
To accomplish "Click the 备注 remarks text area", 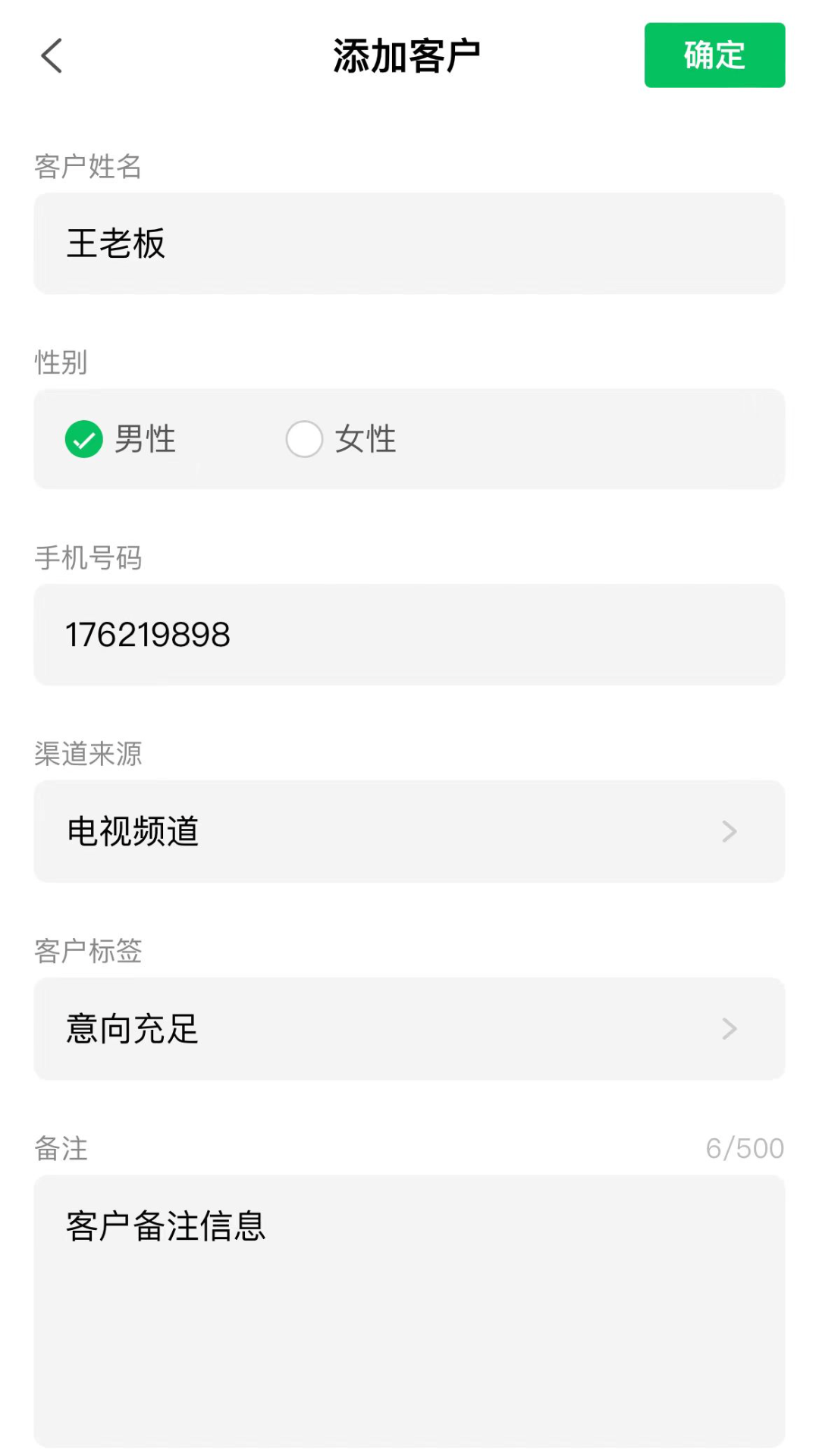I will (409, 1289).
